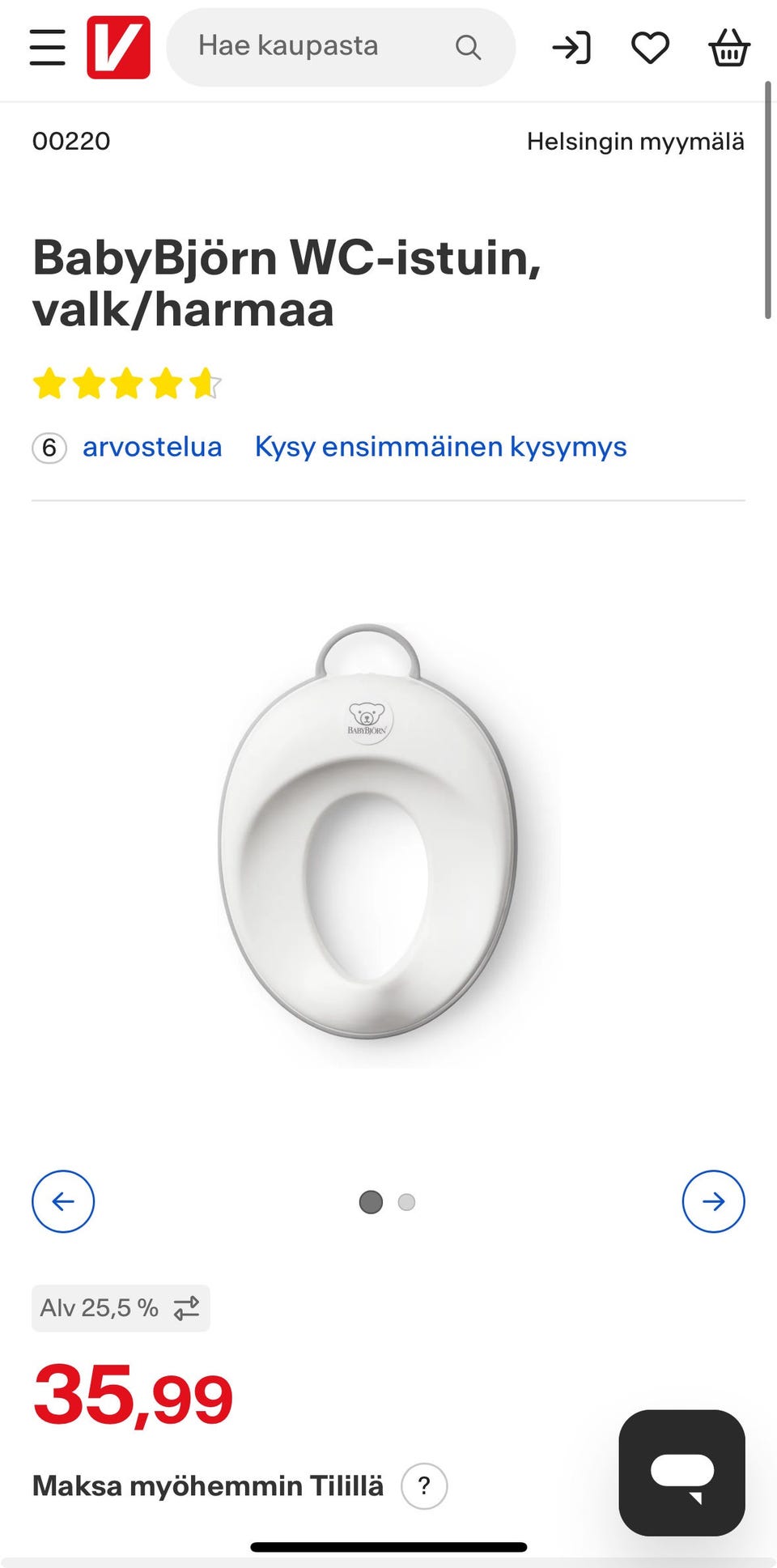
Task: Tap the search magnifier icon
Action: (x=469, y=47)
